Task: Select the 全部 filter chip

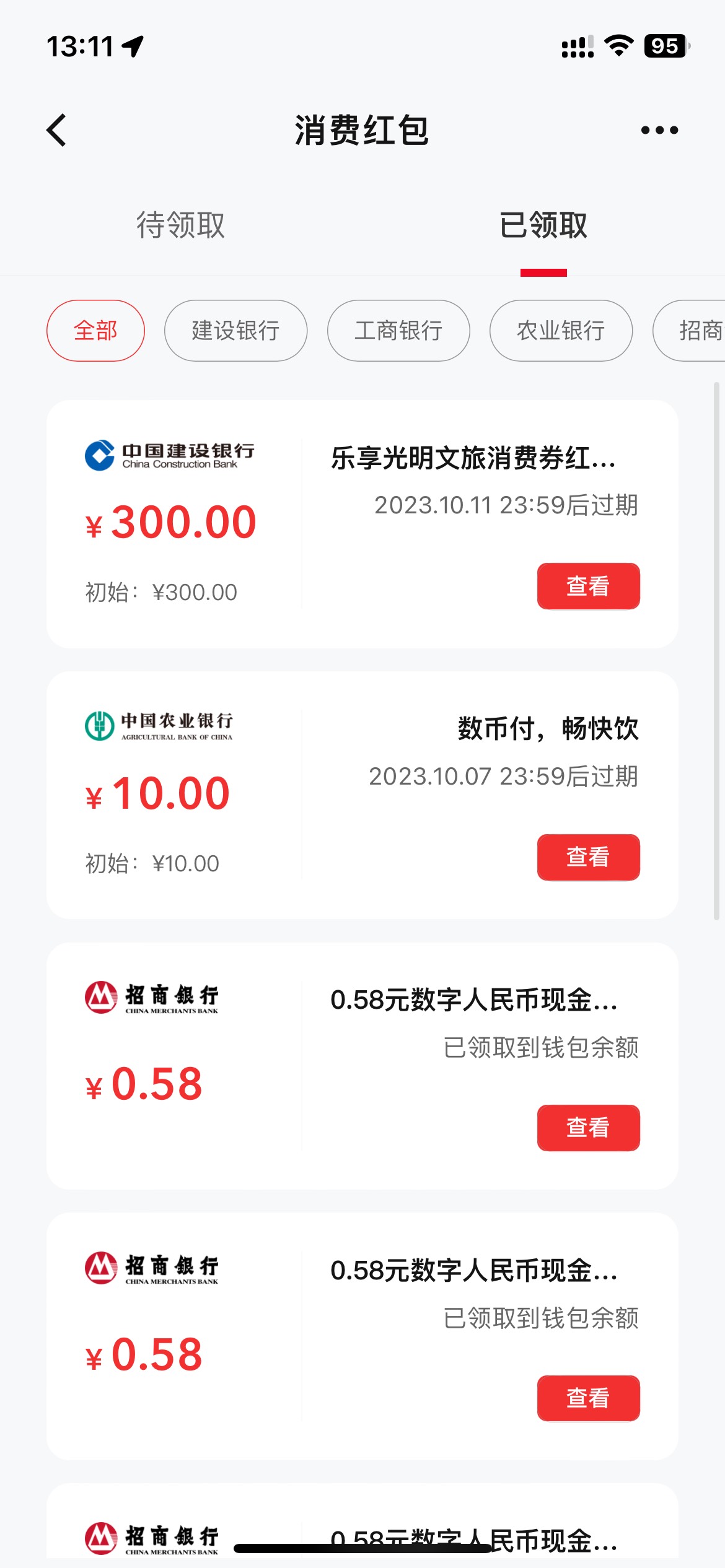Action: click(x=95, y=331)
